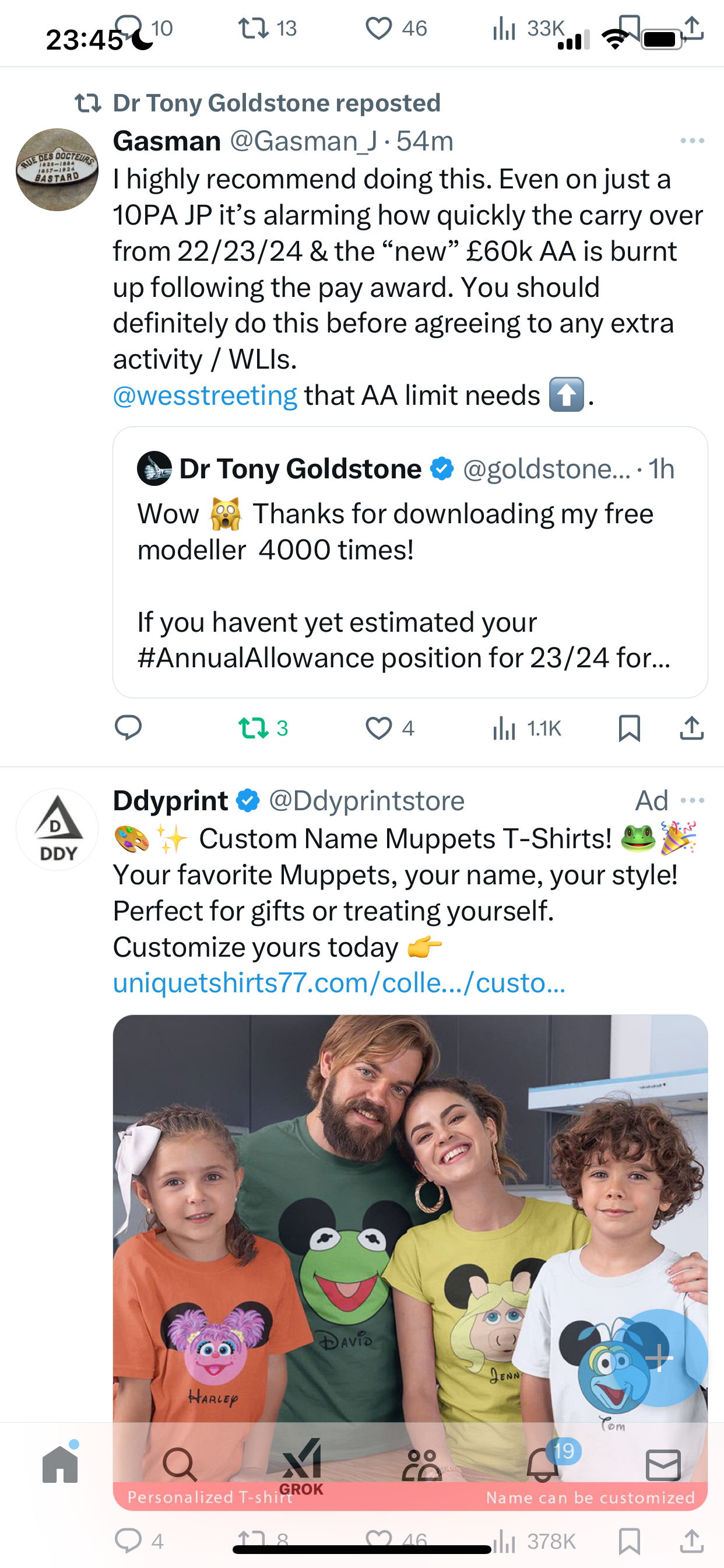Open the uniquetshirts77.com link
The width and height of the screenshot is (724, 1568).
339,982
